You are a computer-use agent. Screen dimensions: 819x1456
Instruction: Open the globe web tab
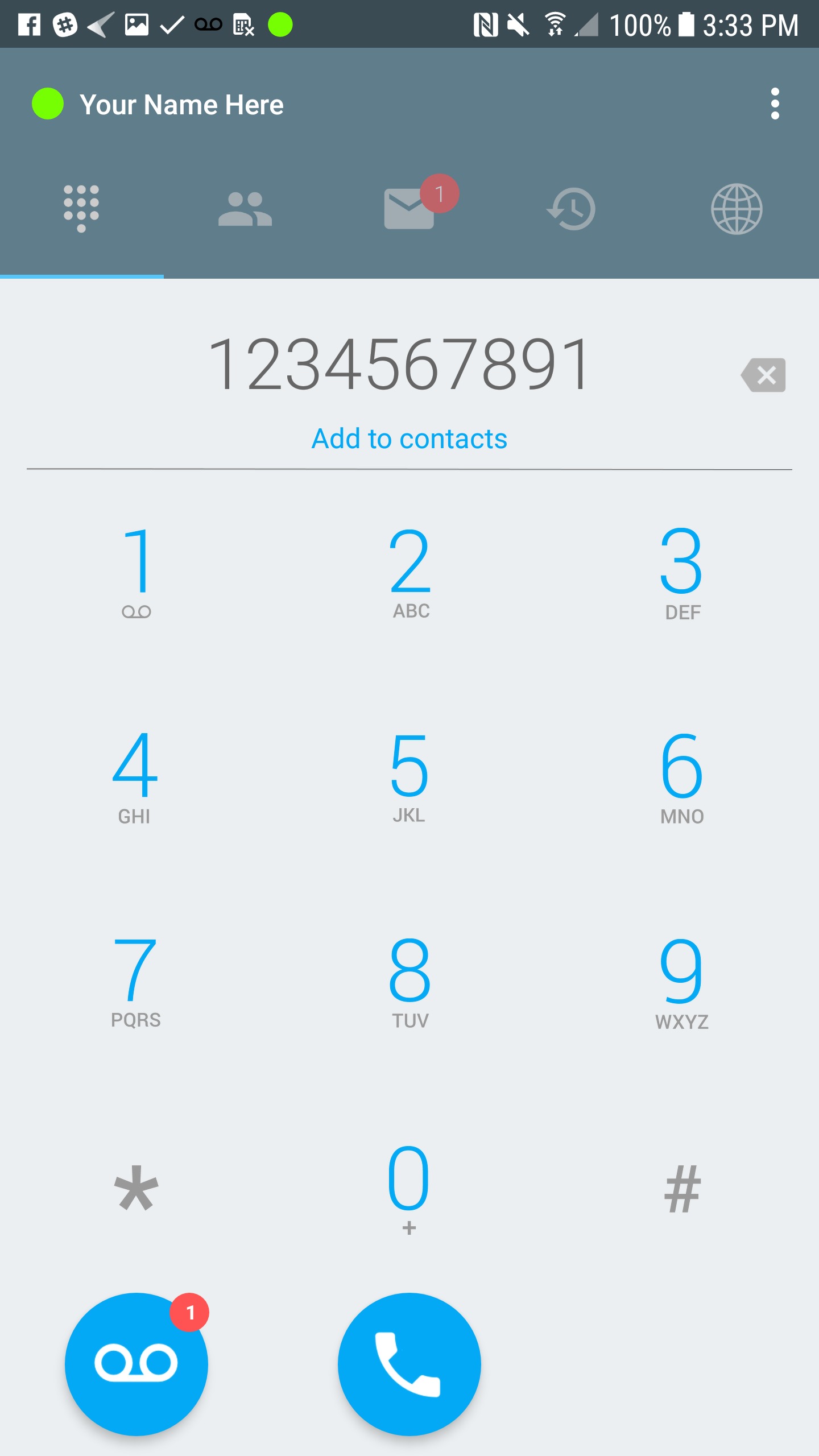coord(737,209)
